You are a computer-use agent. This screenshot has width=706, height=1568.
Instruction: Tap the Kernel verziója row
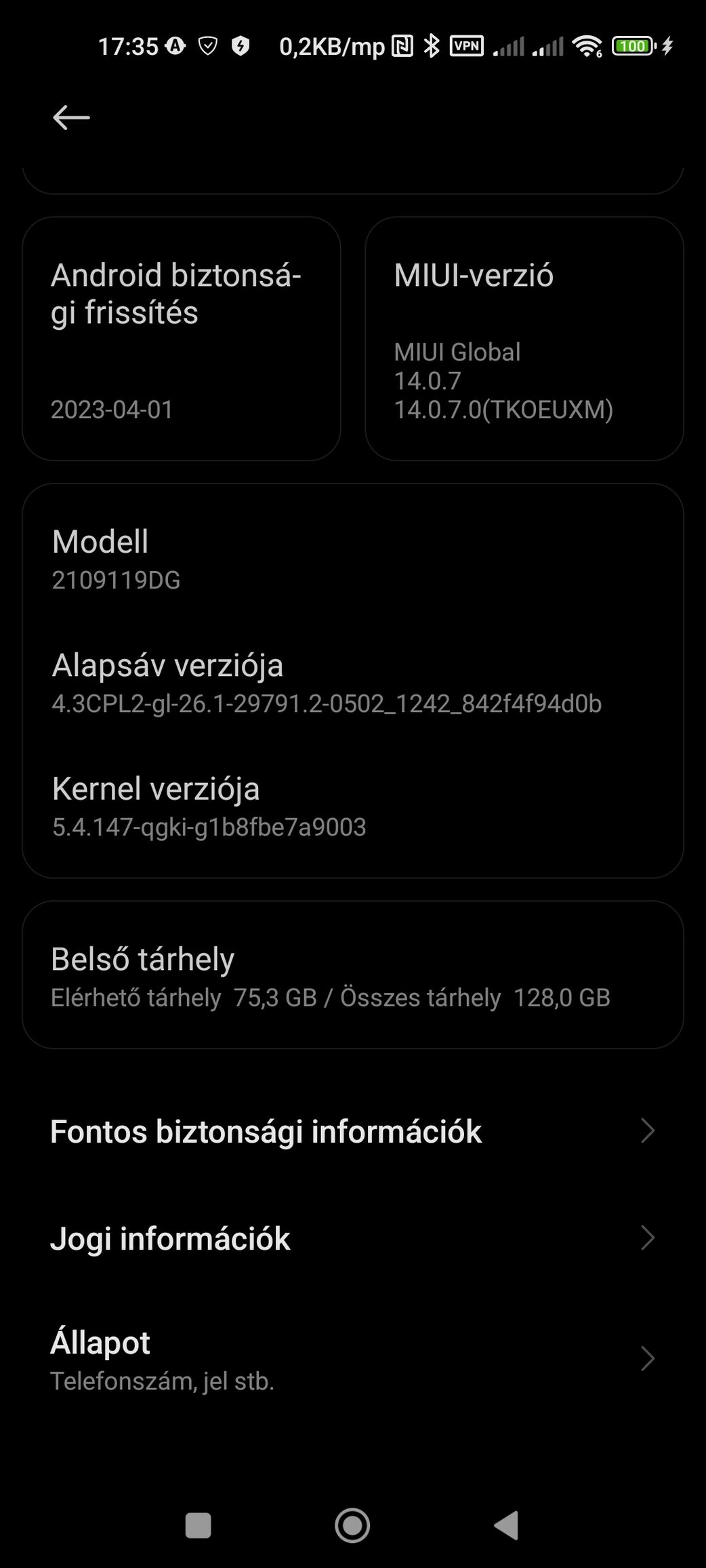(353, 806)
